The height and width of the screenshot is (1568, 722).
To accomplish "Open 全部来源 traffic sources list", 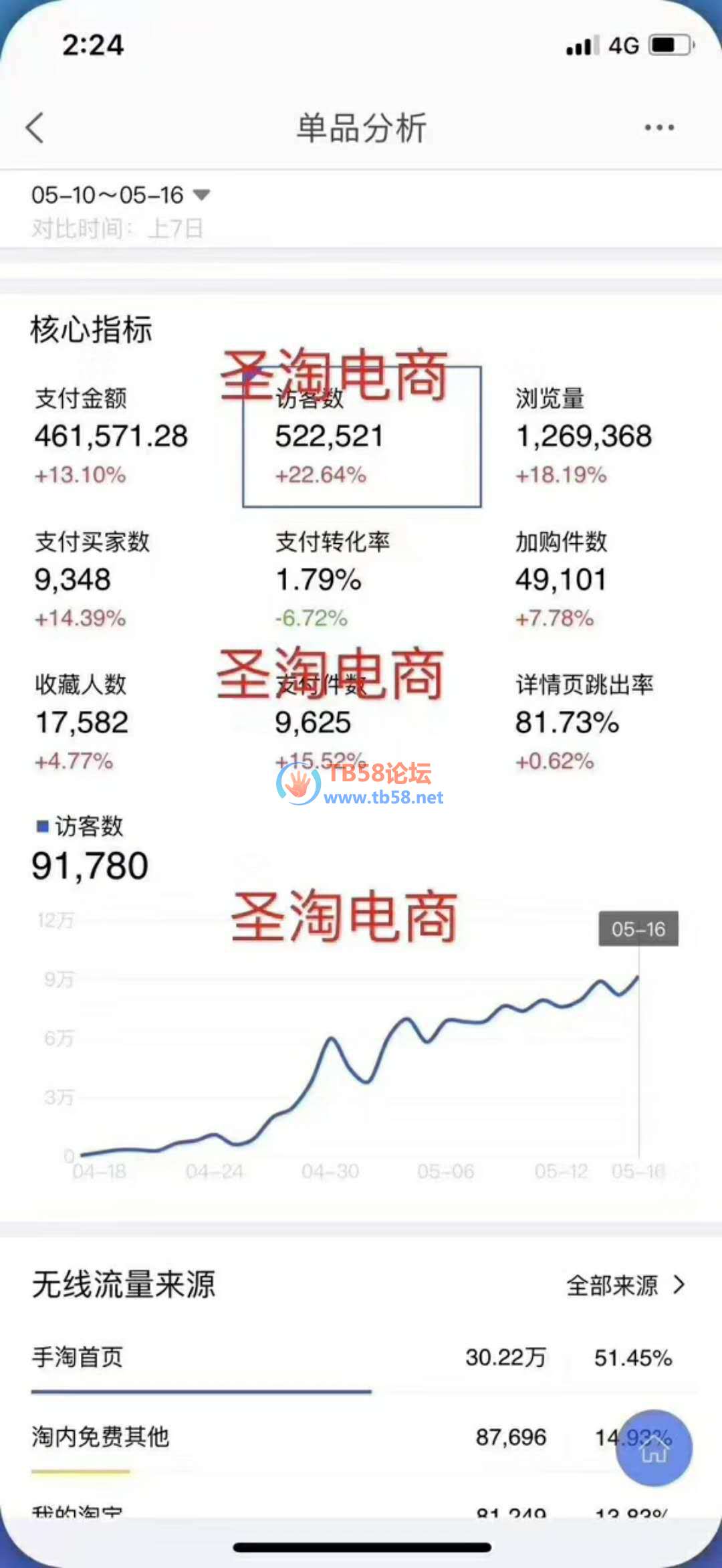I will [624, 1284].
